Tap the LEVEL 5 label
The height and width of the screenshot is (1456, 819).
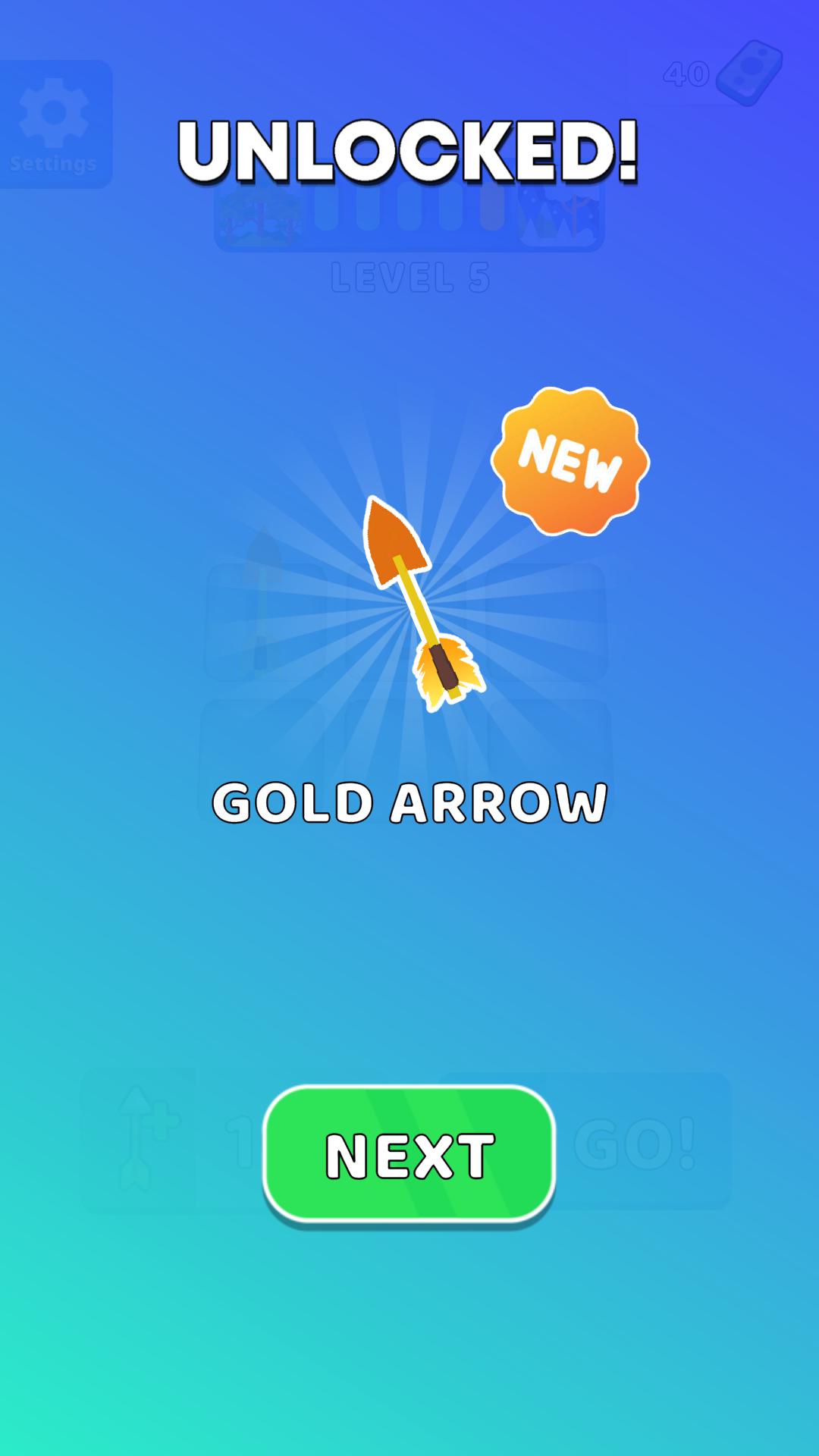409,277
